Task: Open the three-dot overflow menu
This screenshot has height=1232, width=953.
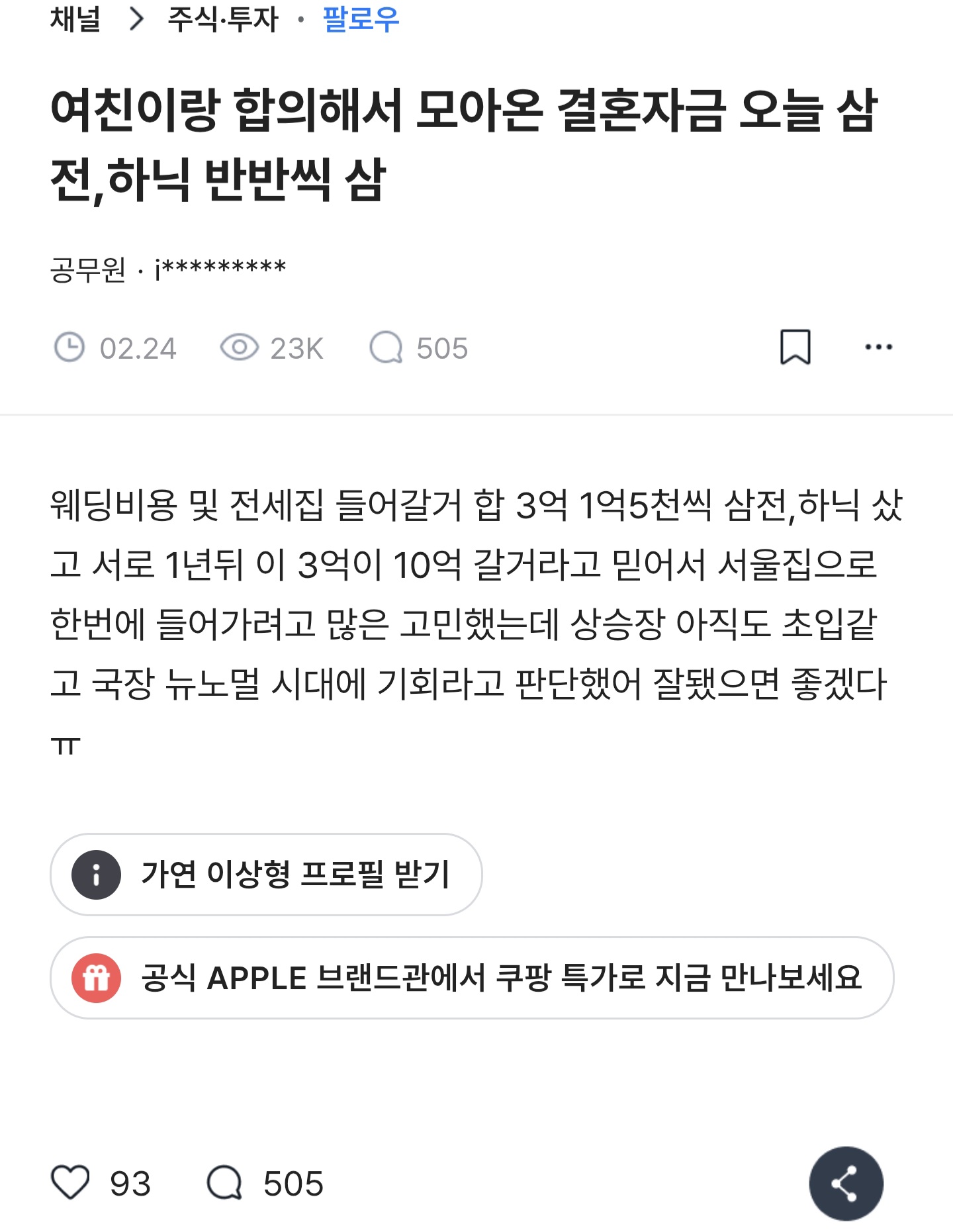Action: tap(878, 347)
